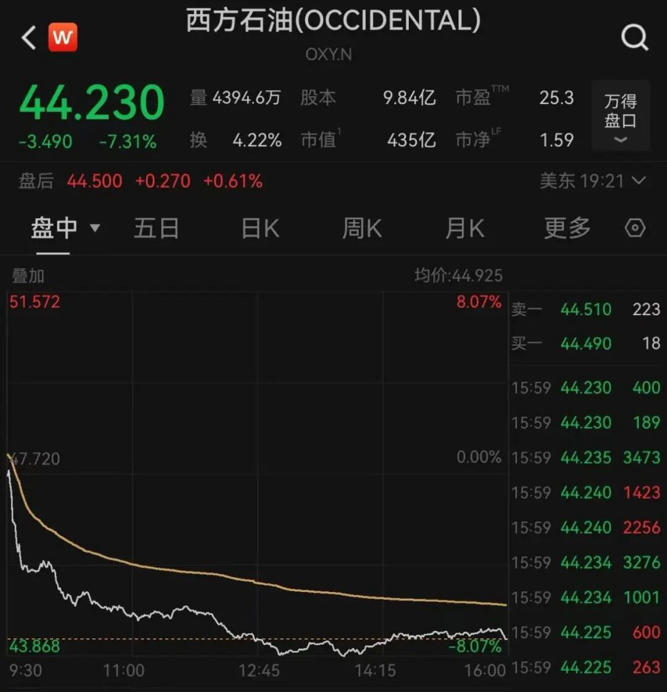
Task: Open the 更多 chart options
Action: point(567,228)
